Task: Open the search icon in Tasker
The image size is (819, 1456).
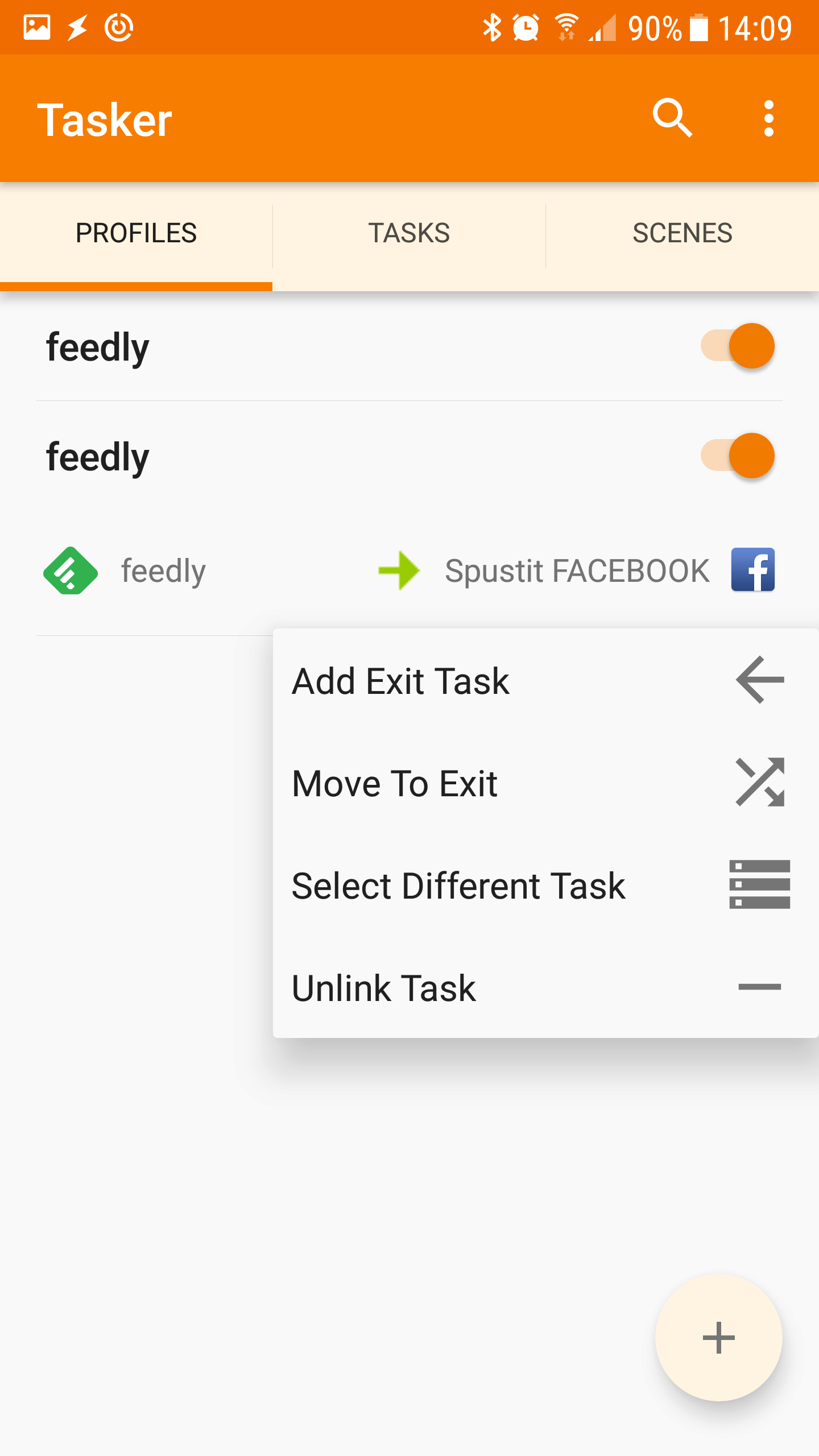Action: point(672,118)
